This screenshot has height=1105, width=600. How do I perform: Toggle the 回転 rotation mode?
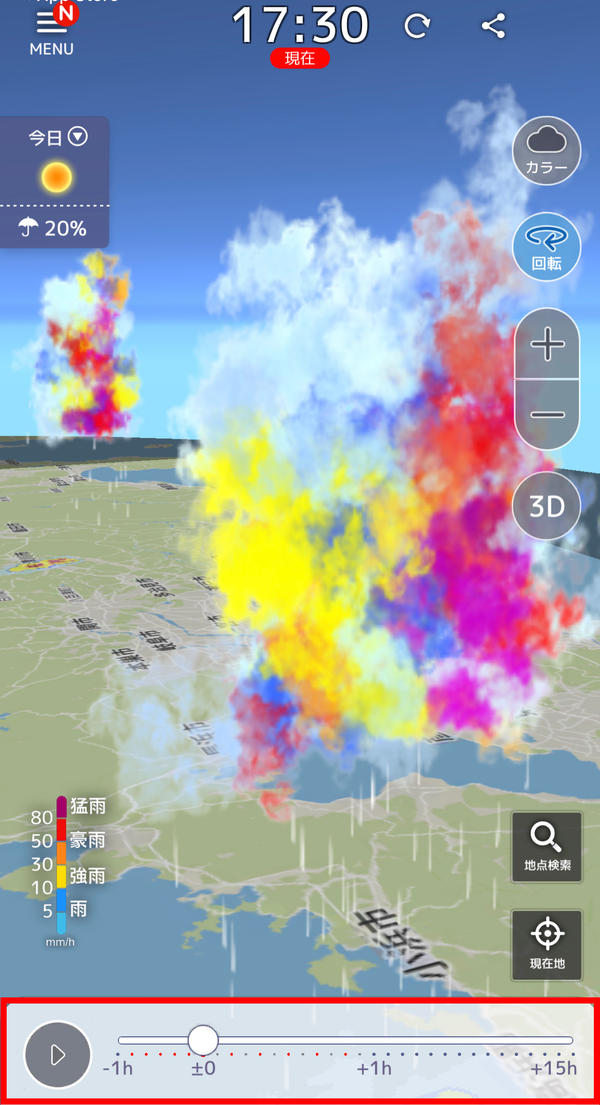[546, 247]
